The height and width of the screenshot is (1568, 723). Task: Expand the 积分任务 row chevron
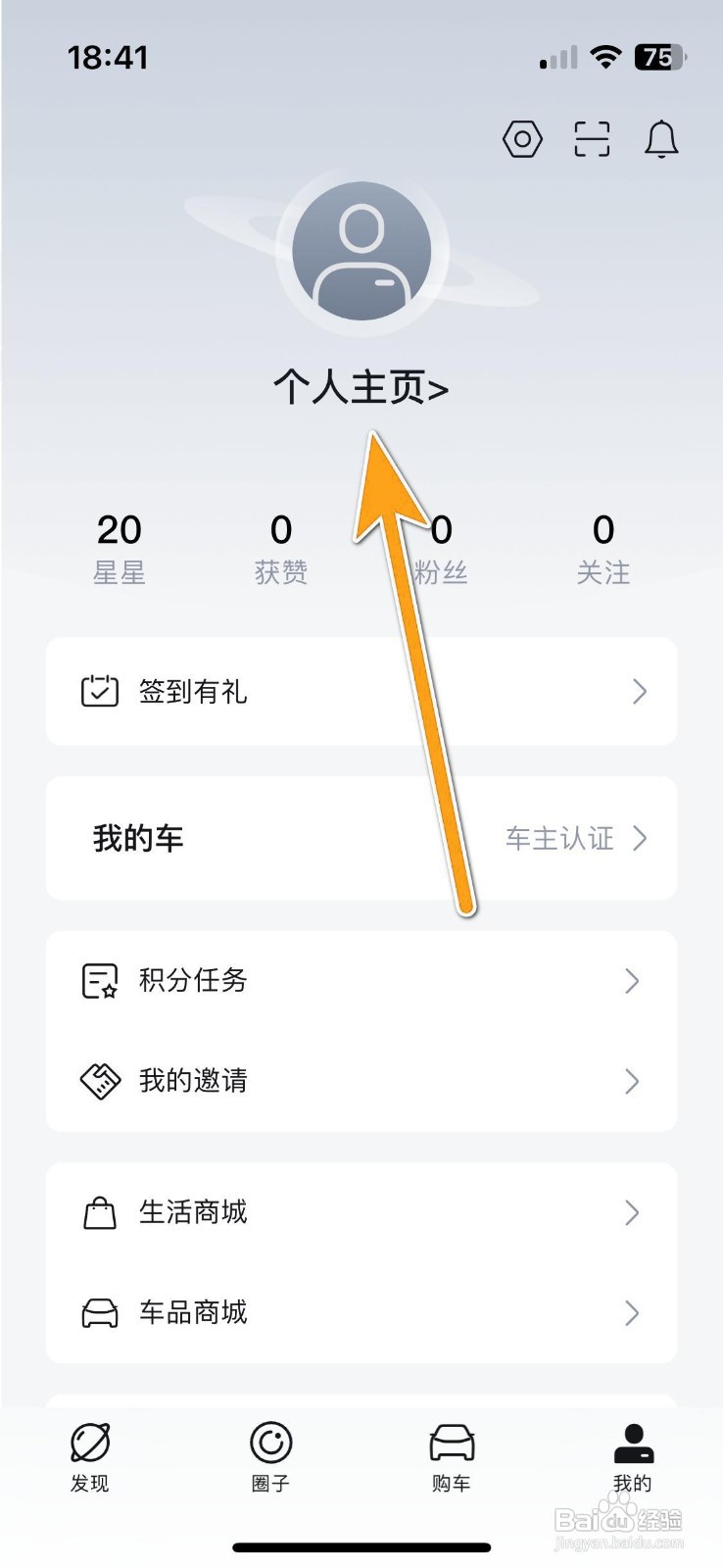click(x=632, y=980)
